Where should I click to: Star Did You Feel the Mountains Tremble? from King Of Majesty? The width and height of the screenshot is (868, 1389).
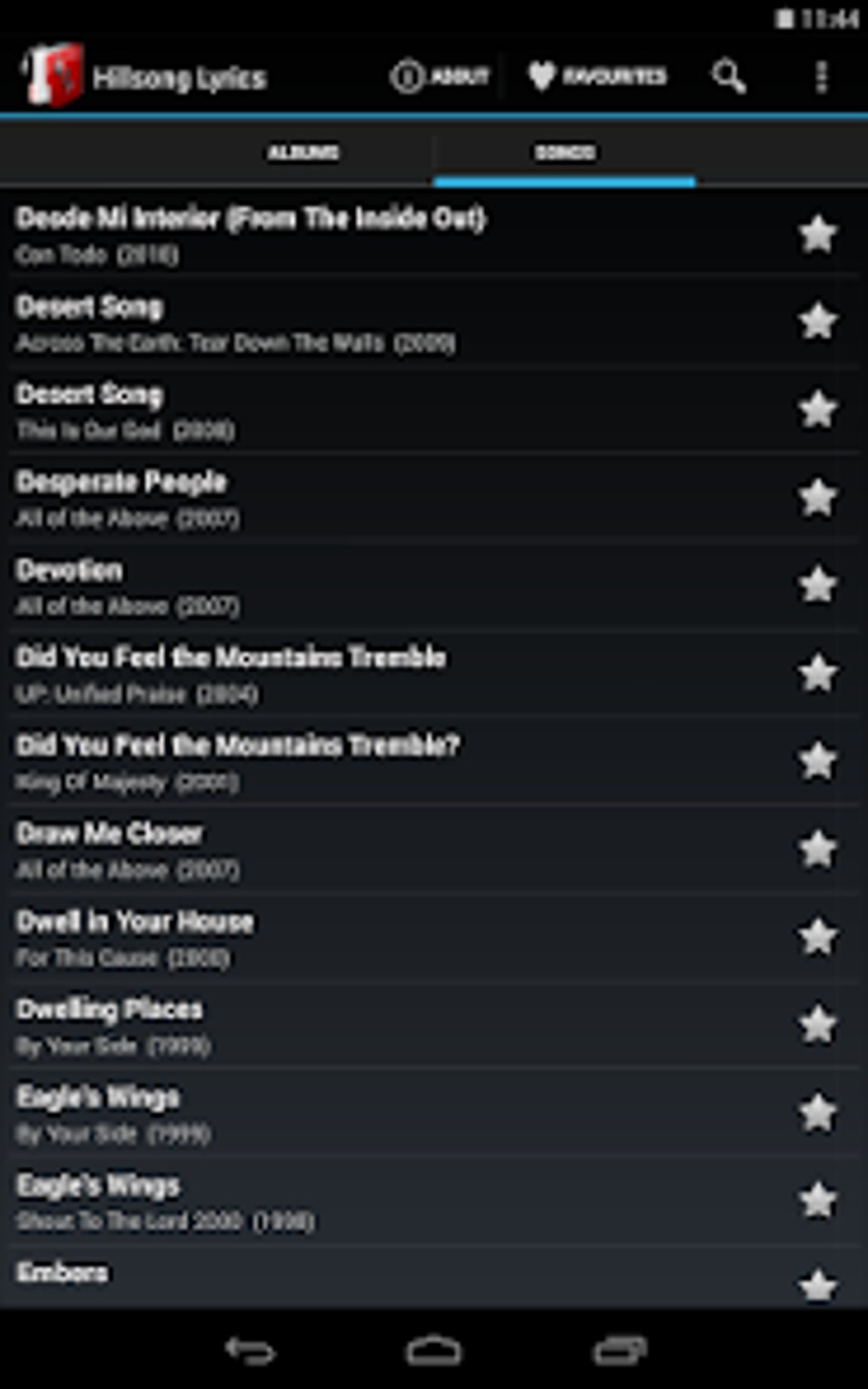tap(817, 760)
